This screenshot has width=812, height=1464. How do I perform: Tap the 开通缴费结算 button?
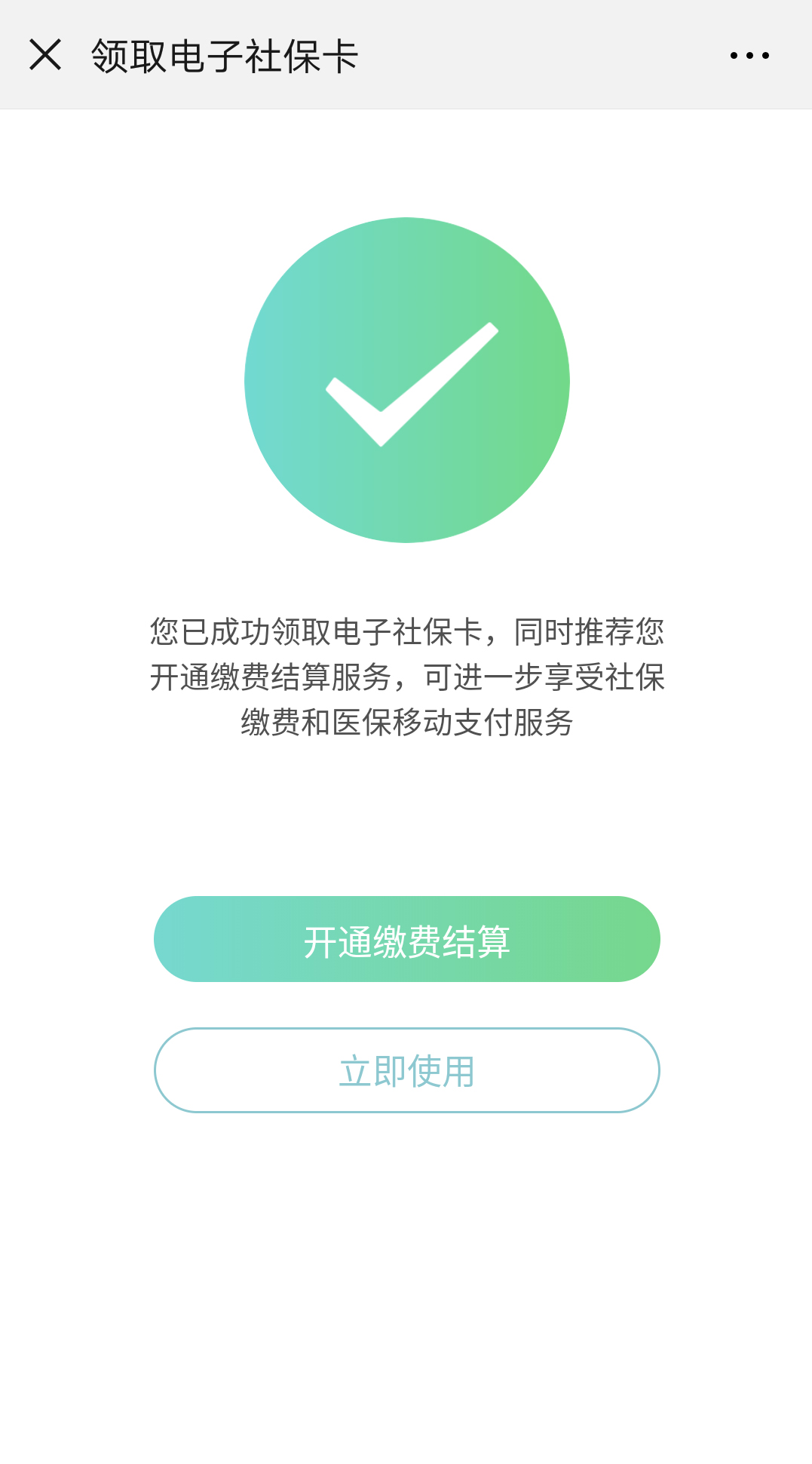pyautogui.click(x=407, y=939)
